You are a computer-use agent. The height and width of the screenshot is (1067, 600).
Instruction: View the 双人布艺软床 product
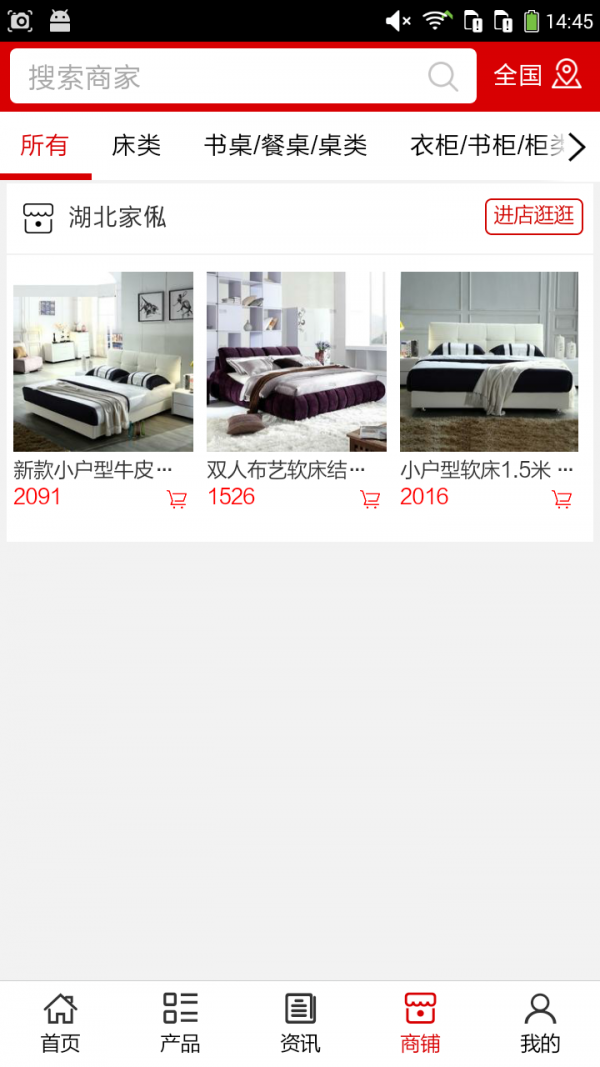point(296,362)
